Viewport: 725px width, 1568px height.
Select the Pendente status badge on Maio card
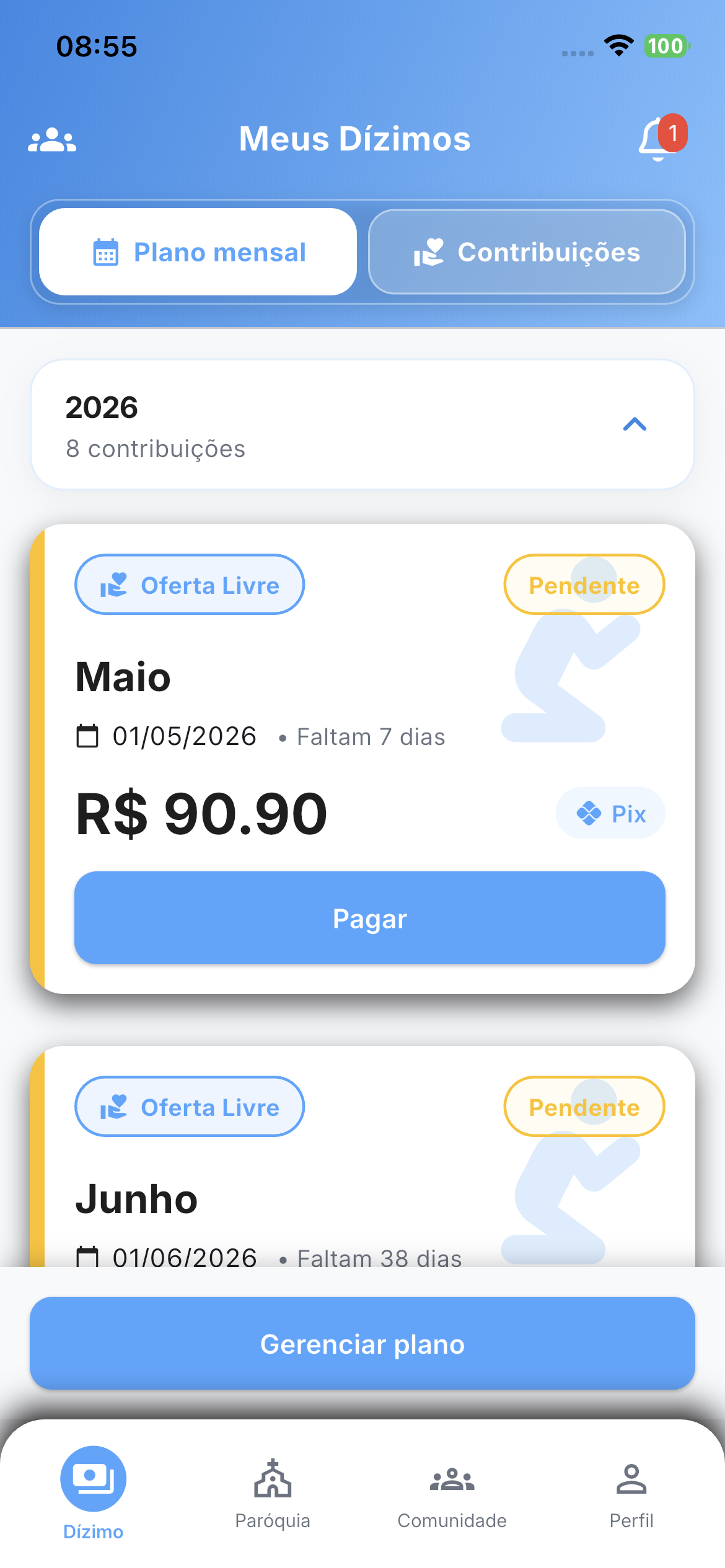(583, 584)
